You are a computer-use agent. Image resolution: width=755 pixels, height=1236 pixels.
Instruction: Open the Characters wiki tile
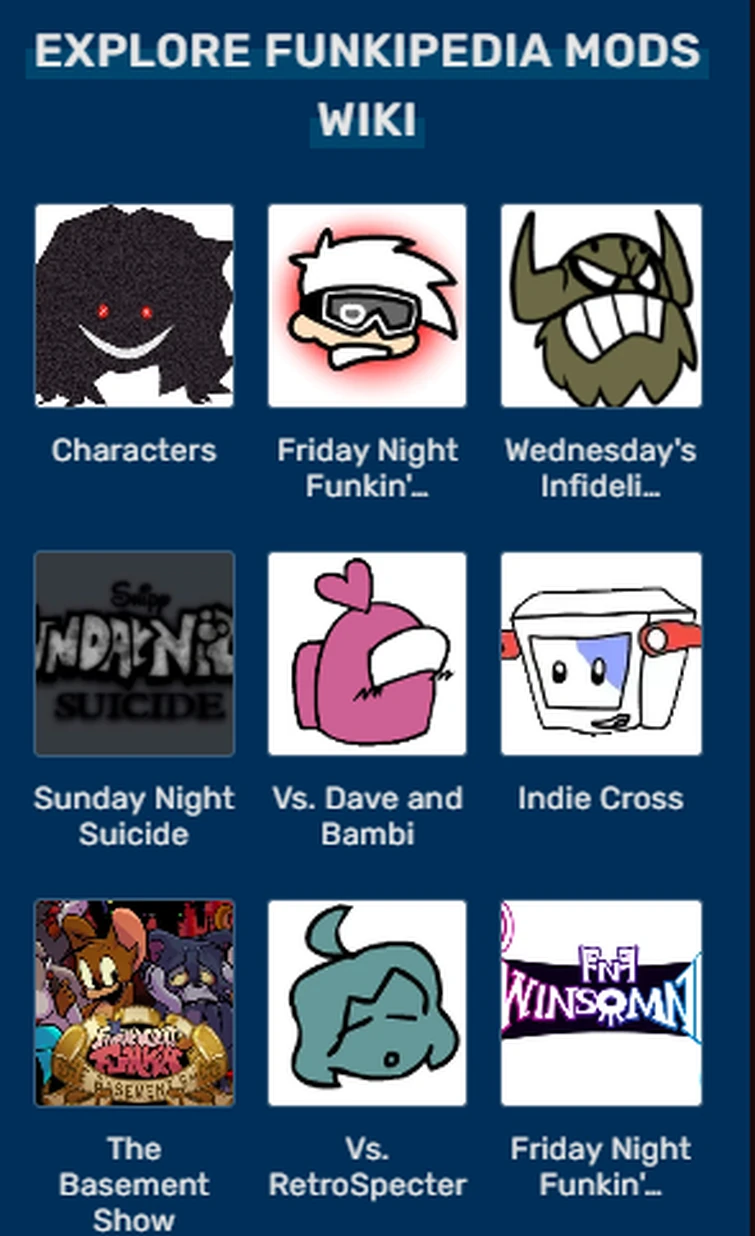(x=134, y=306)
